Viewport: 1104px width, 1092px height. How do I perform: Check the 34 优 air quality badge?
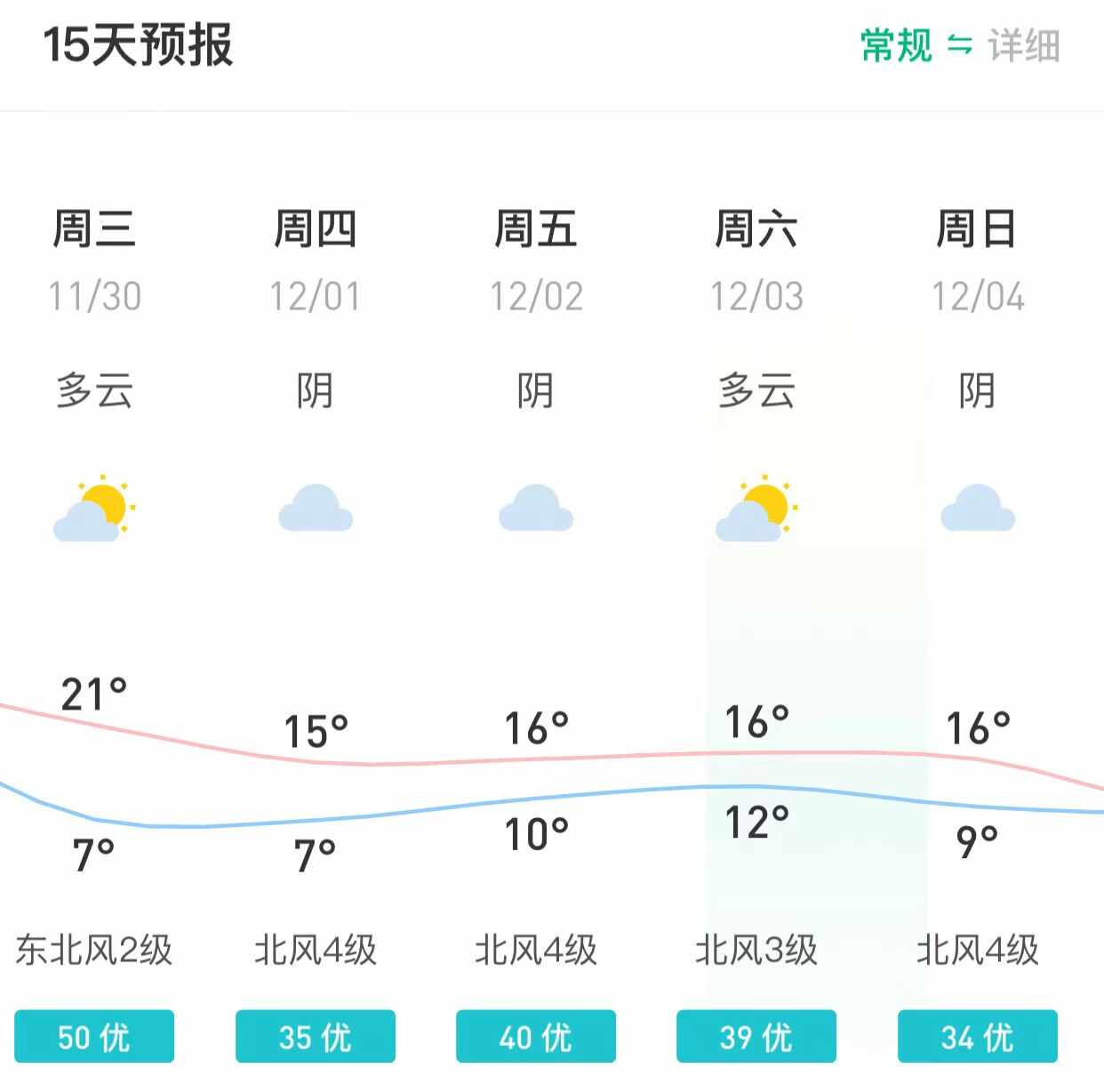point(977,1036)
